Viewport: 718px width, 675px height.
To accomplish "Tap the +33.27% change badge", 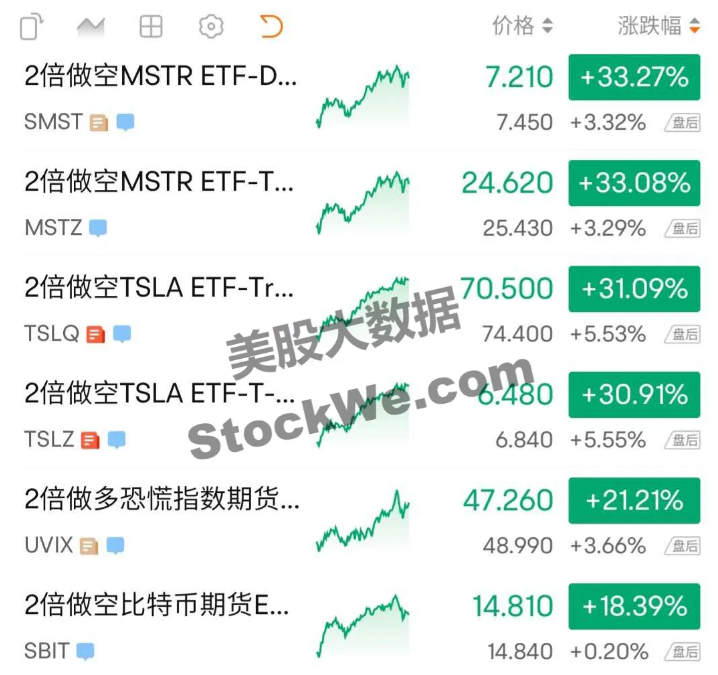I will tap(635, 77).
